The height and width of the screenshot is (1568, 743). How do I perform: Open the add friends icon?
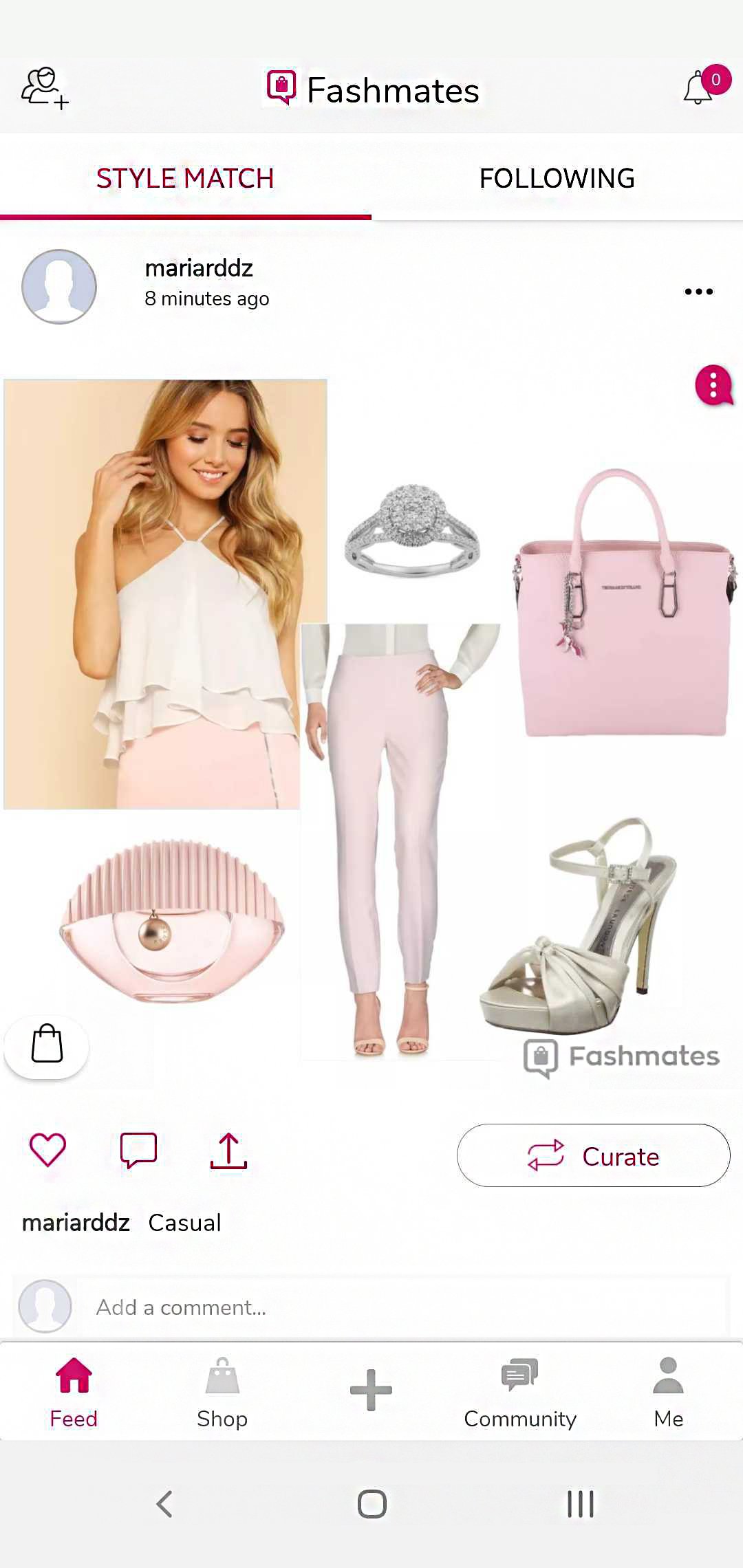[45, 88]
